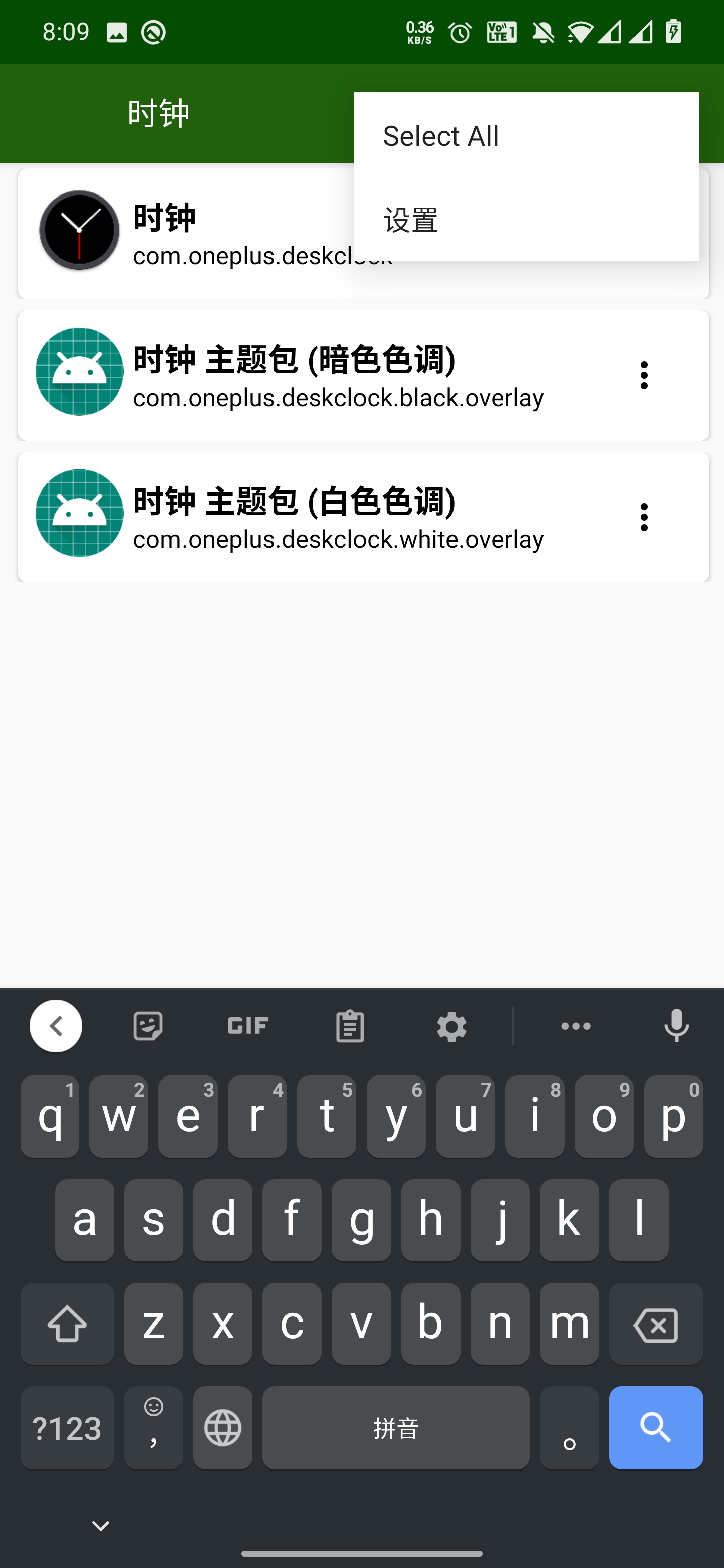The image size is (724, 1568).
Task: Open the keyboard GIF panel
Action: click(248, 1026)
